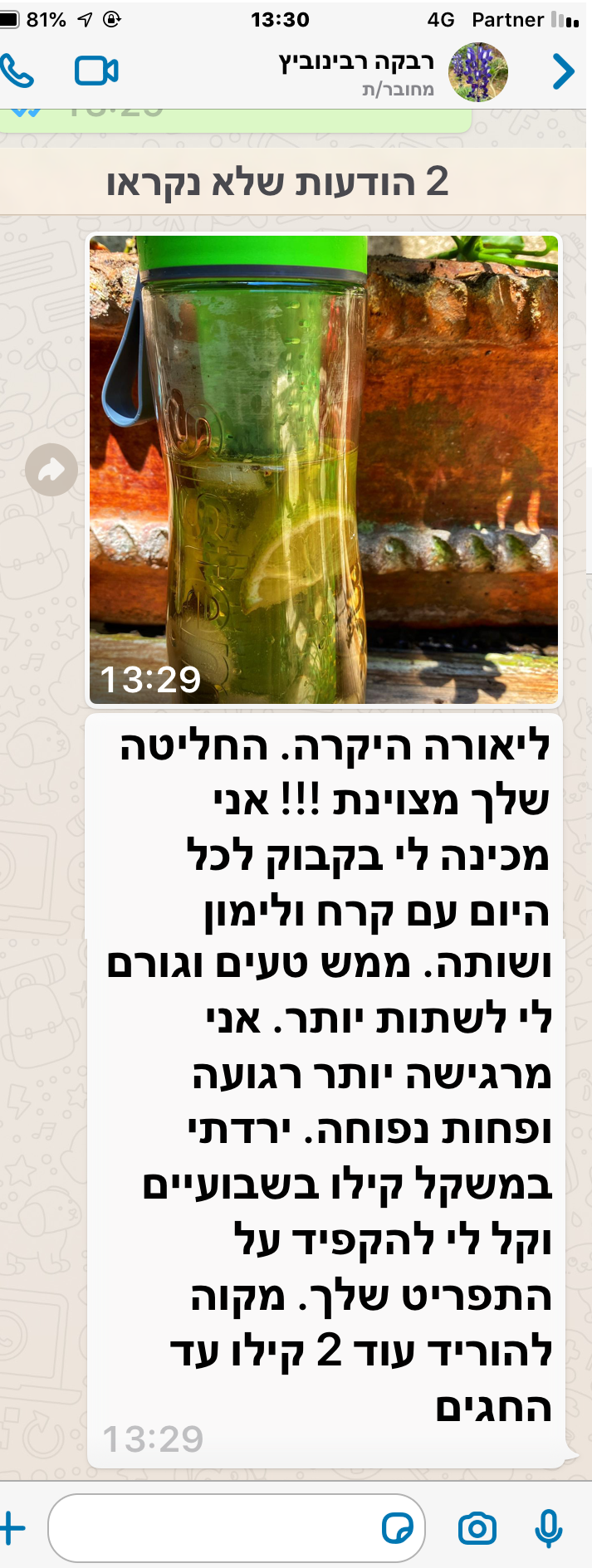Start a voice call with רבקה רבינוביץ
This screenshot has height=1568, width=592.
click(x=17, y=71)
